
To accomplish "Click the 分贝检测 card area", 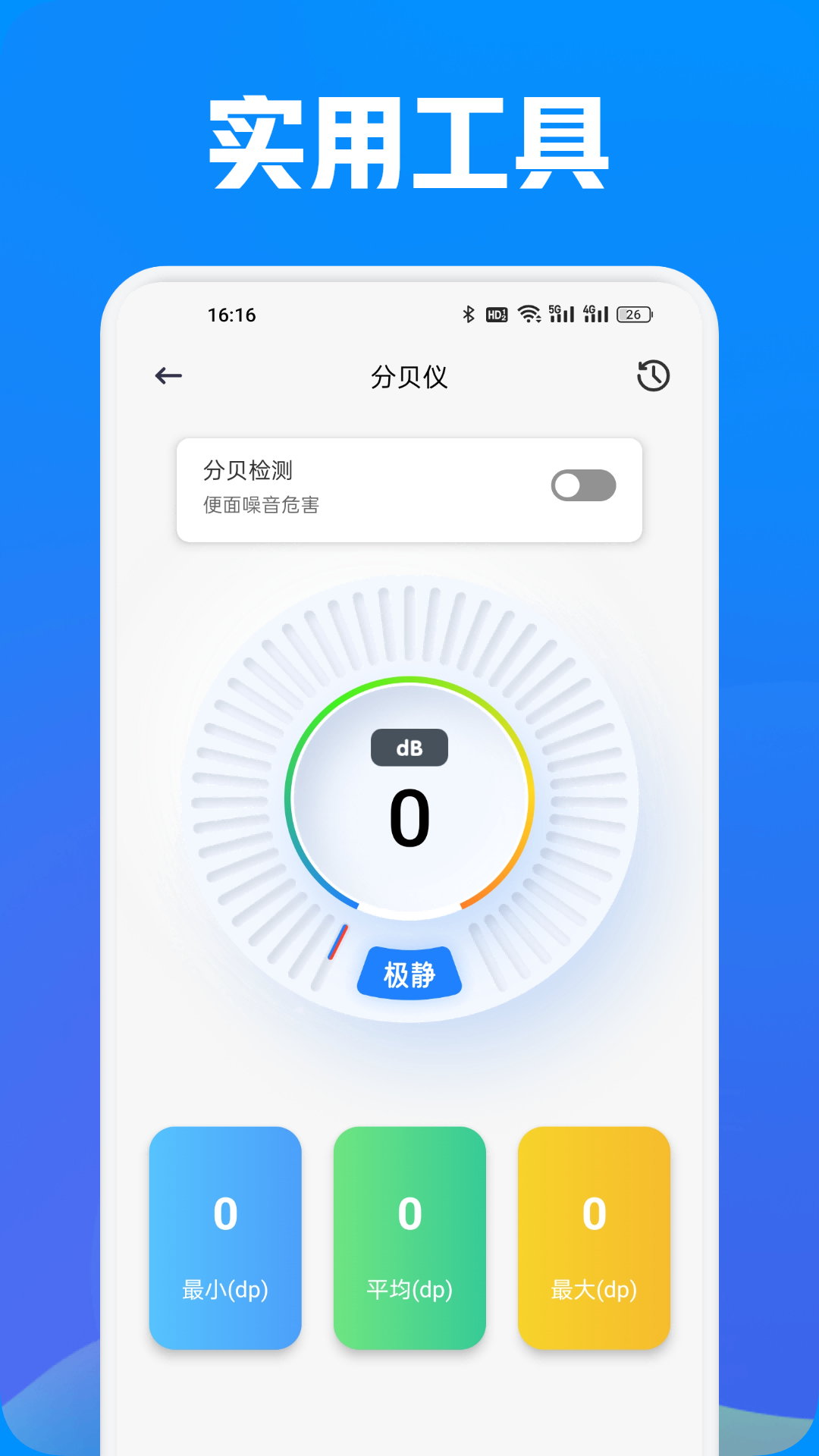I will pyautogui.click(x=409, y=490).
